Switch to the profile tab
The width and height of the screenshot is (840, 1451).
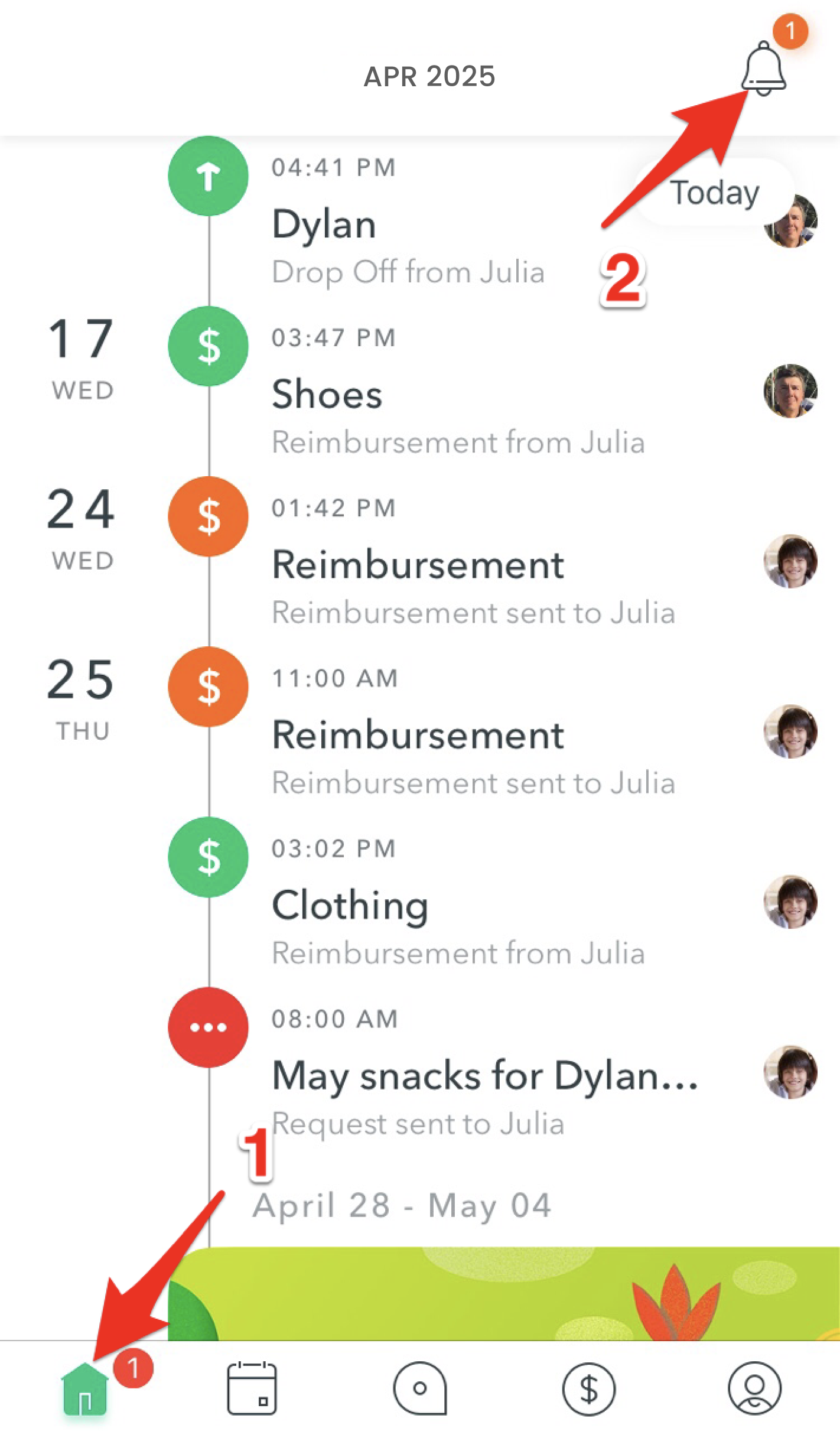[755, 1388]
